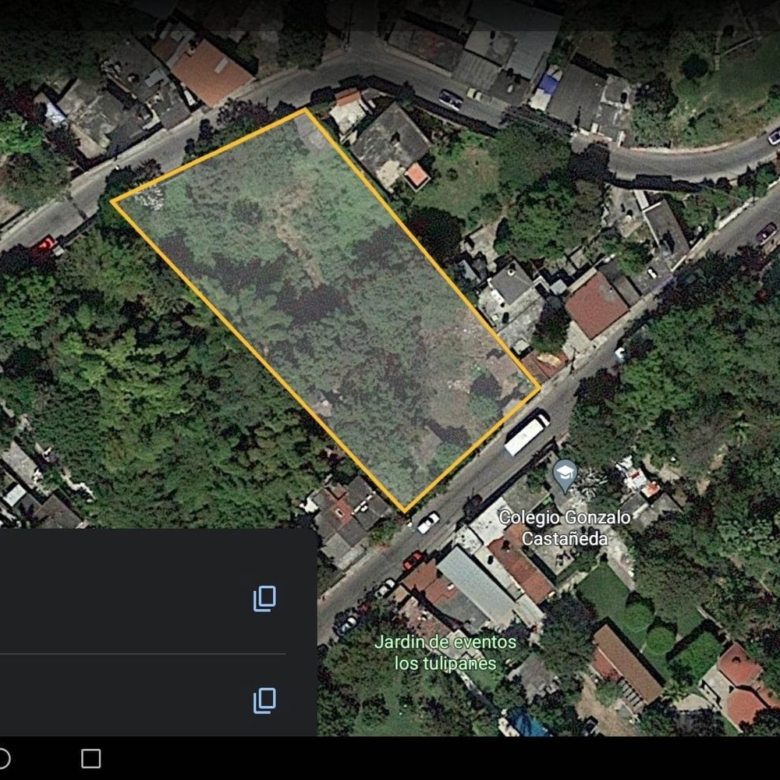The width and height of the screenshot is (780, 780).
Task: Tap the lower copy icon in the panel
Action: point(264,700)
